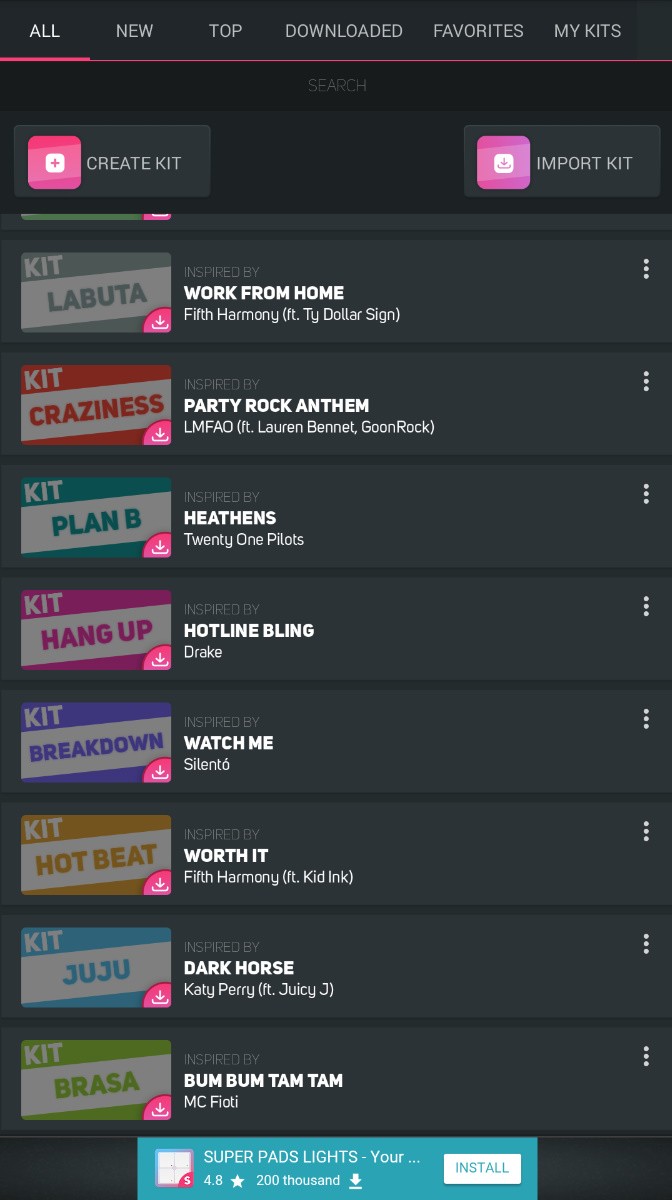Switch to the NEW tab
The width and height of the screenshot is (672, 1200).
coord(134,31)
